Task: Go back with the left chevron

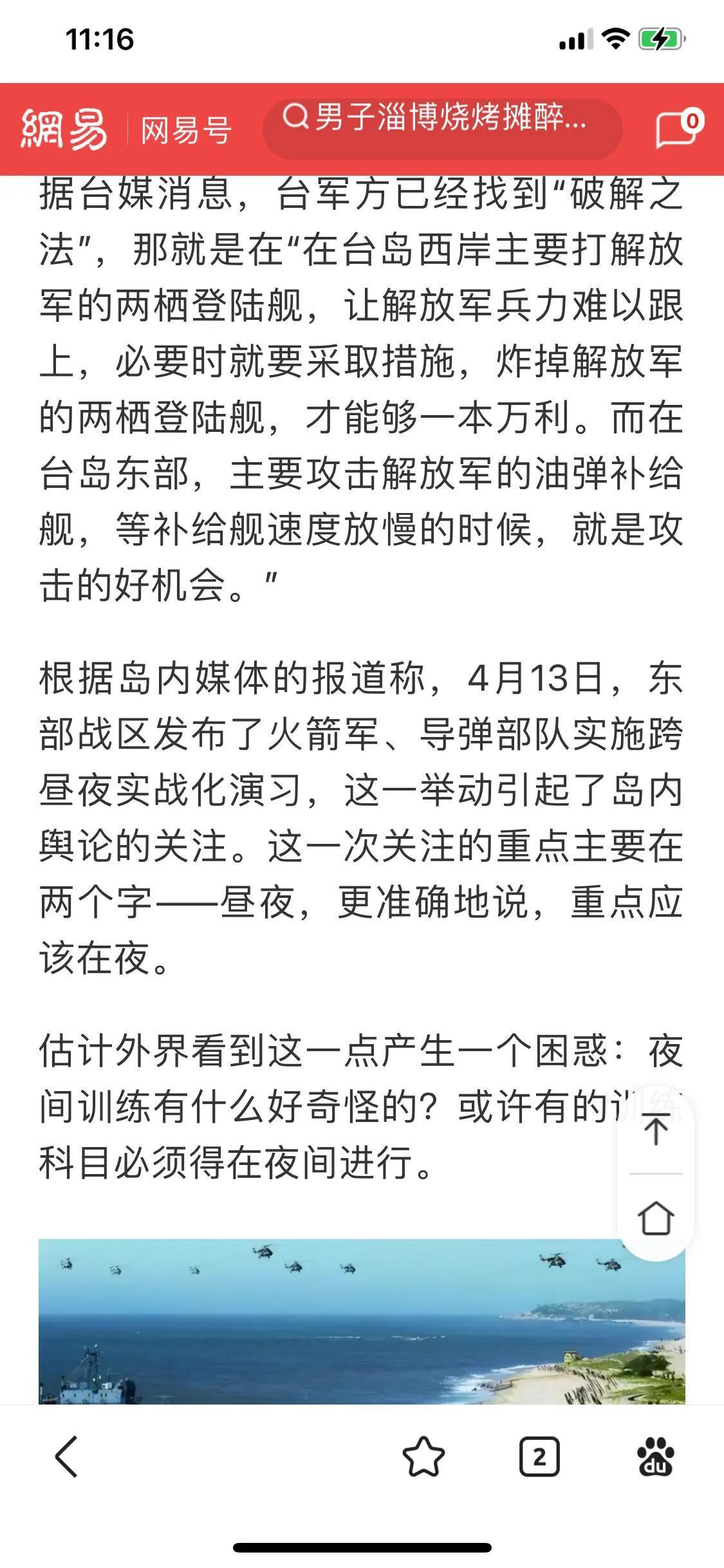Action: pyautogui.click(x=67, y=1456)
